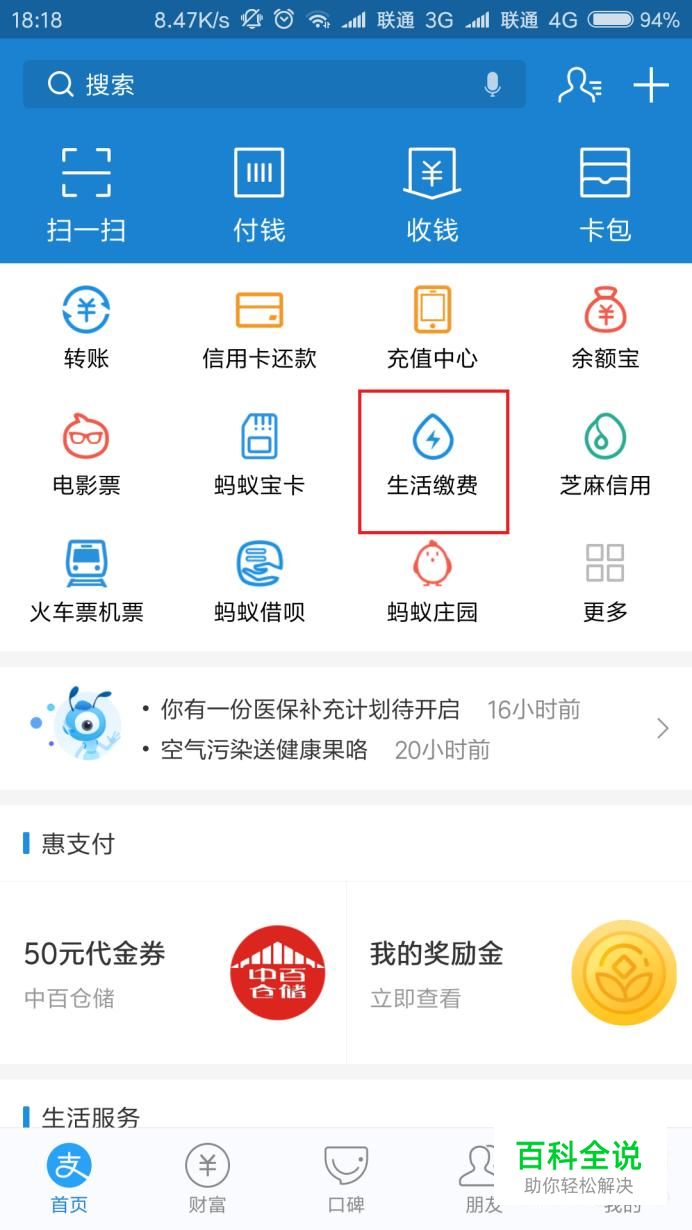View the 50元代金券 card
Viewport: 692px width, 1230px height.
click(x=173, y=971)
